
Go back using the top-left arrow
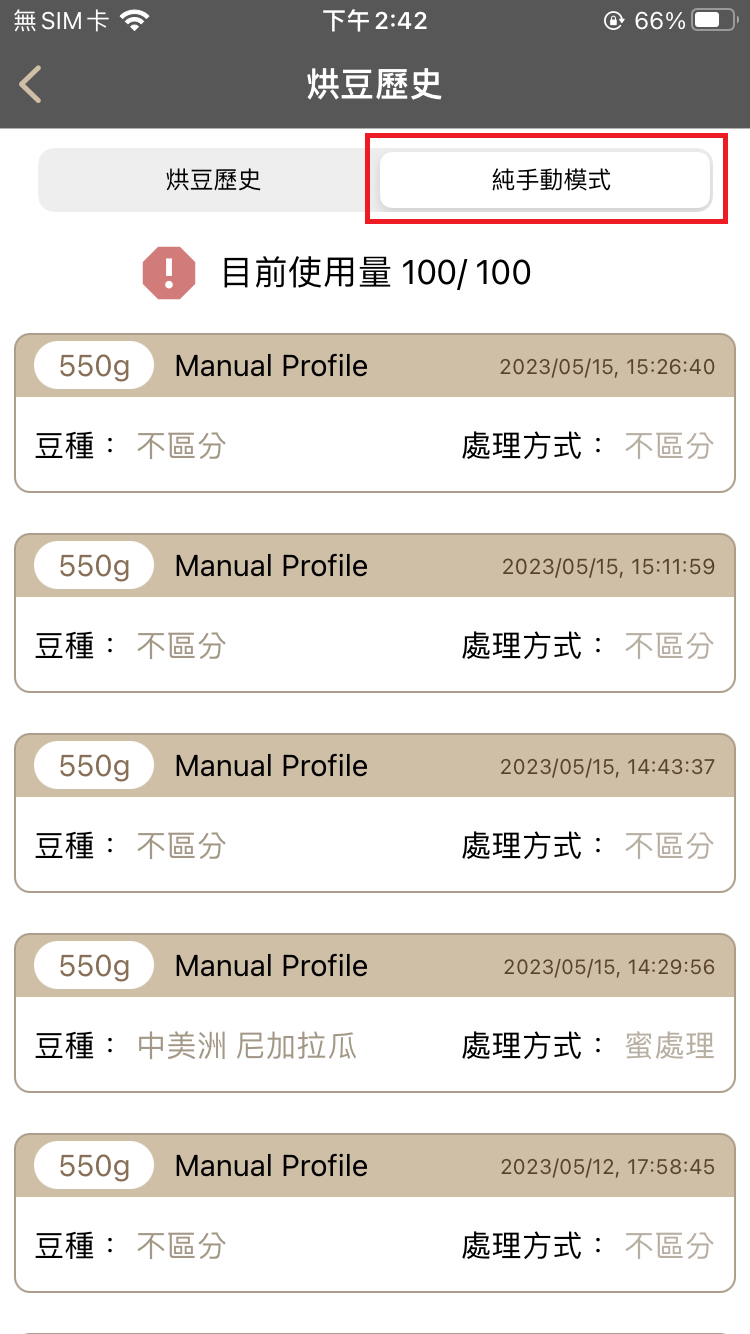31,85
